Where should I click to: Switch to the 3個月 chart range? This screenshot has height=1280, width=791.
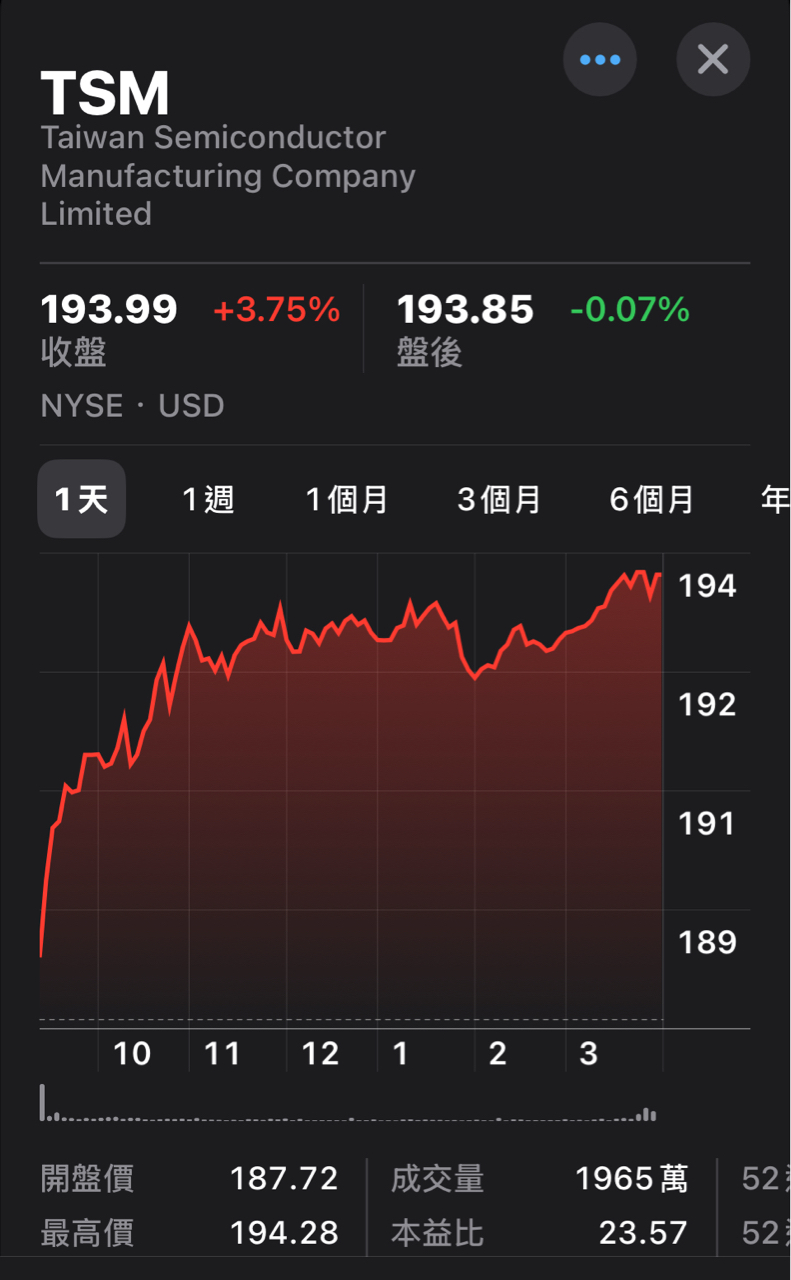[499, 499]
